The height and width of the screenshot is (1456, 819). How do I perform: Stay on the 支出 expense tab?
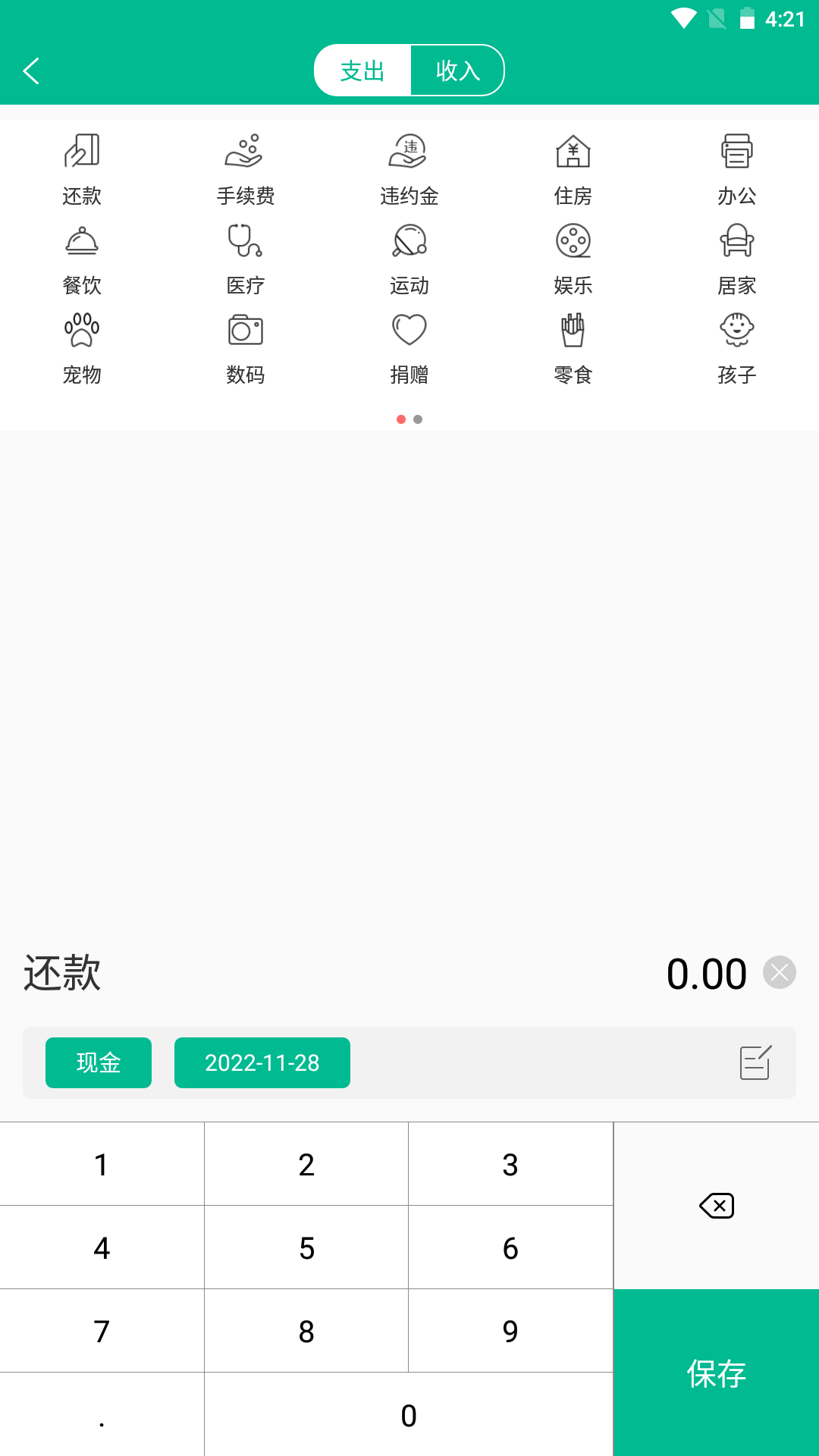[362, 70]
